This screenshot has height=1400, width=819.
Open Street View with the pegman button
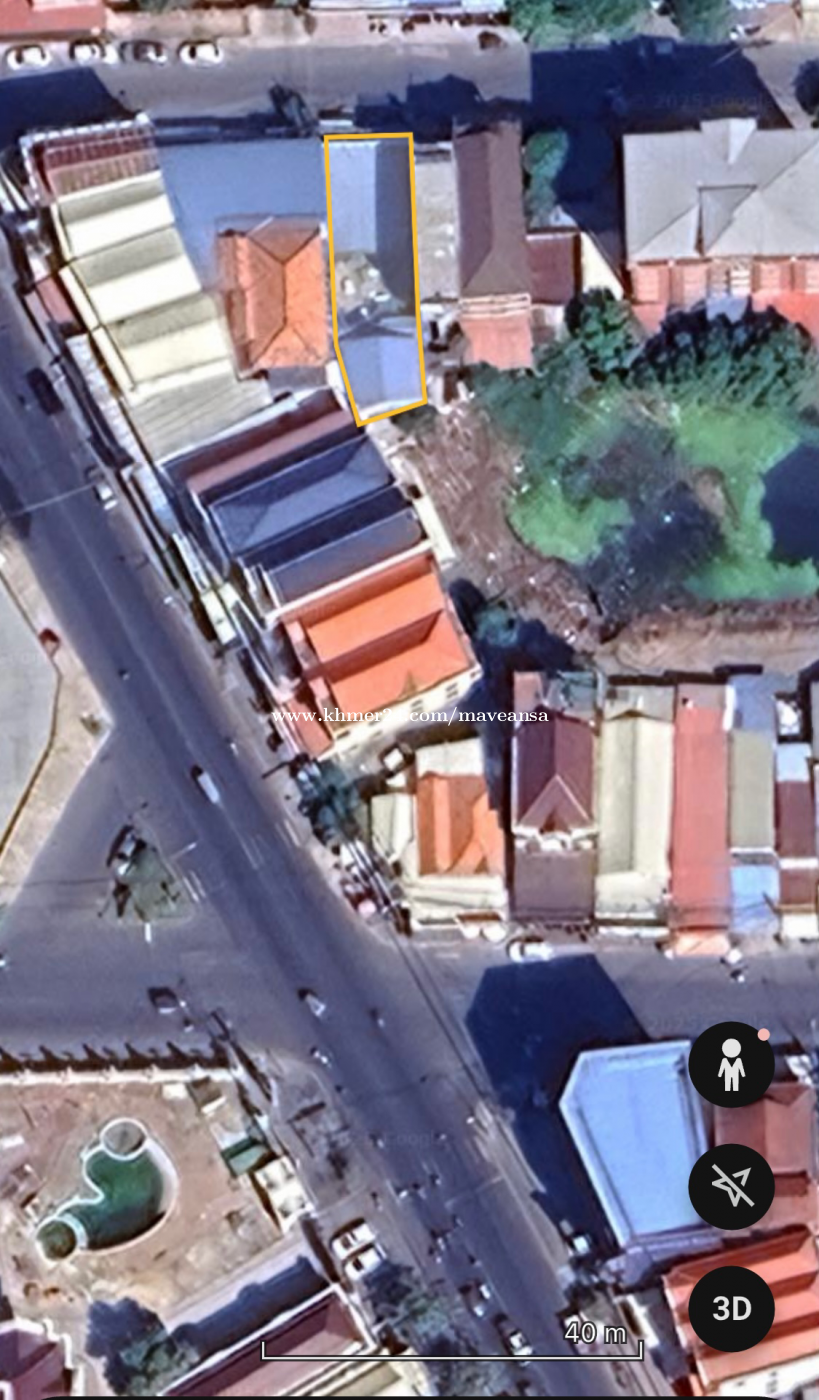pos(731,1065)
